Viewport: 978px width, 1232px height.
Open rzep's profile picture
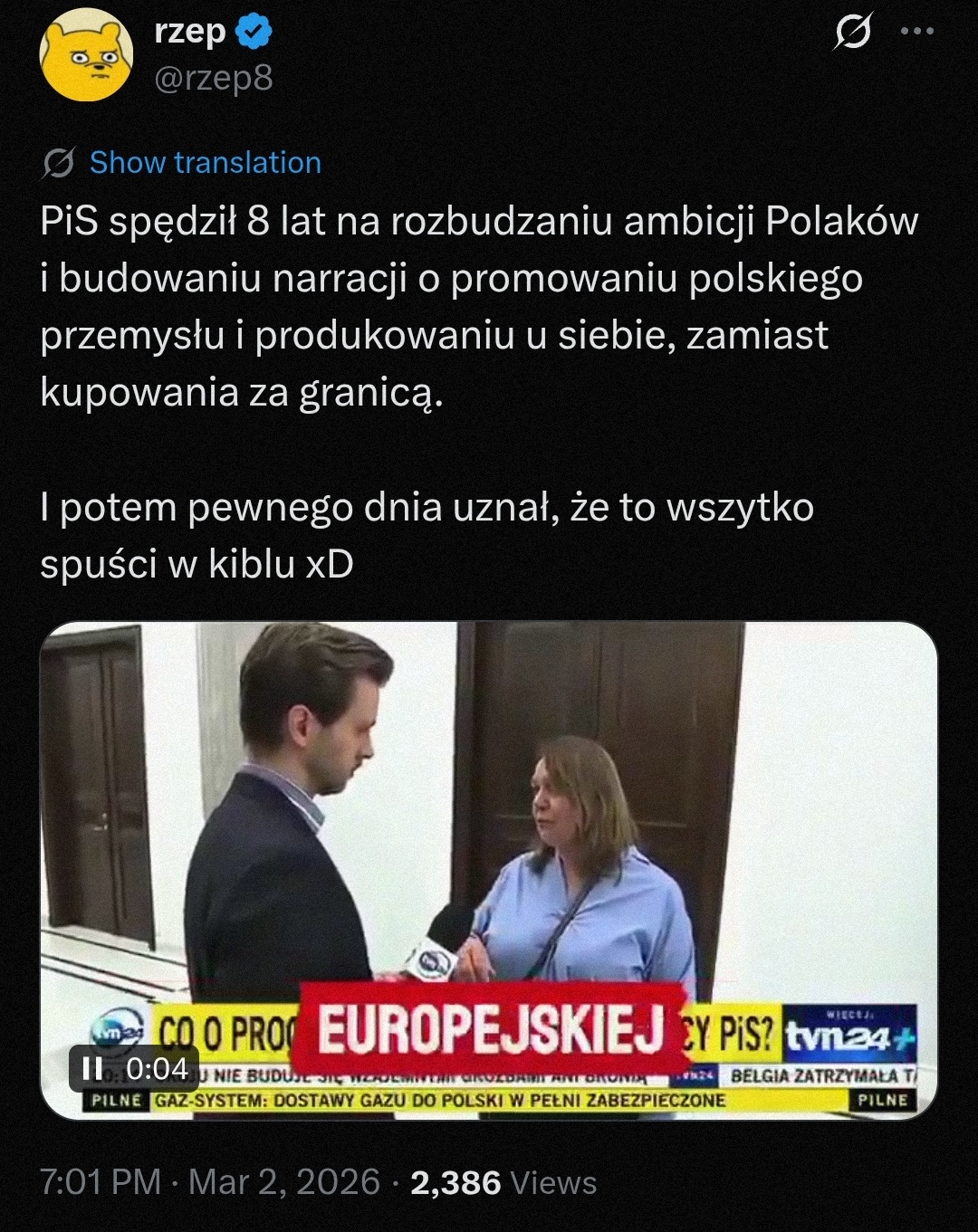point(86,56)
